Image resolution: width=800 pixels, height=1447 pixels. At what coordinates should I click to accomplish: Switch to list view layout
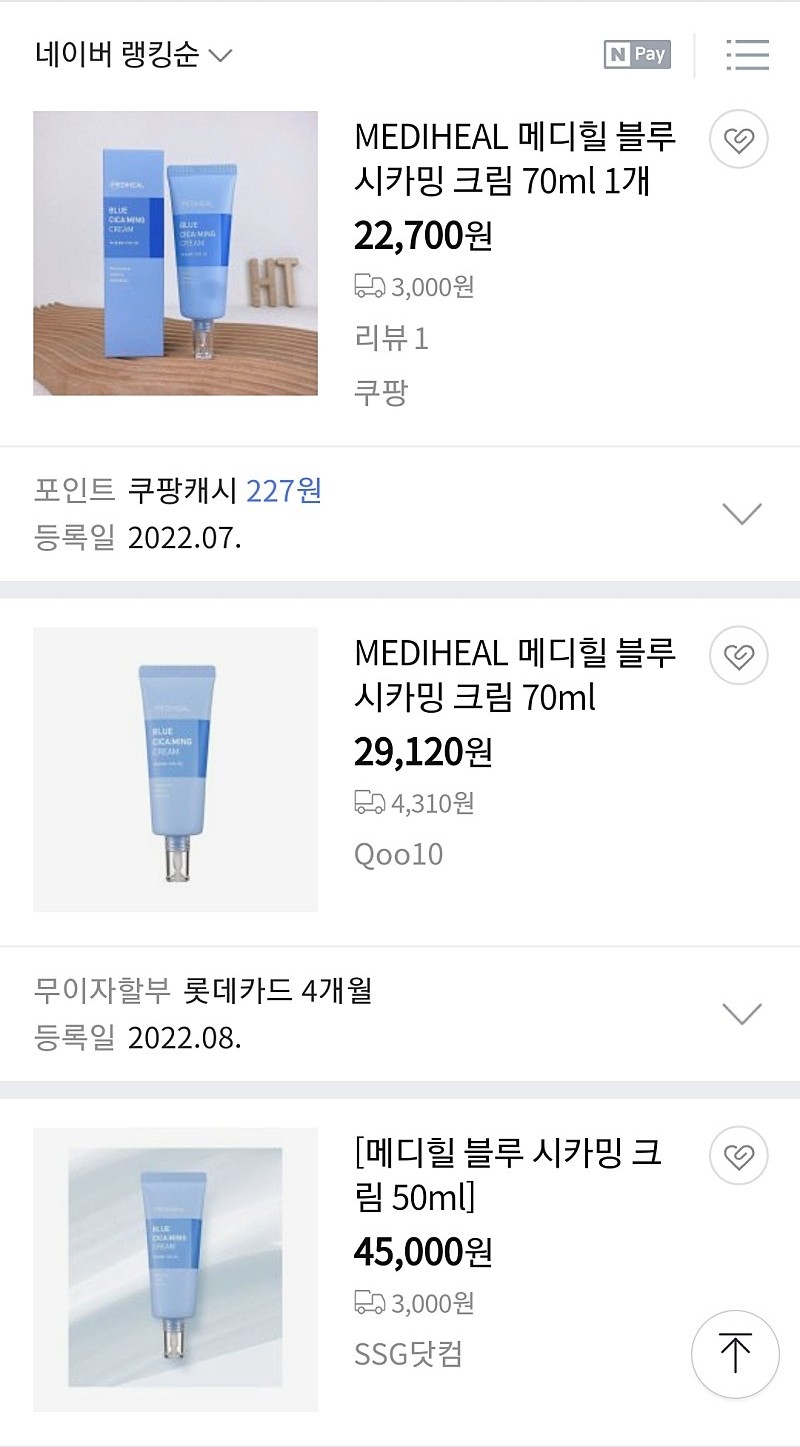click(747, 54)
